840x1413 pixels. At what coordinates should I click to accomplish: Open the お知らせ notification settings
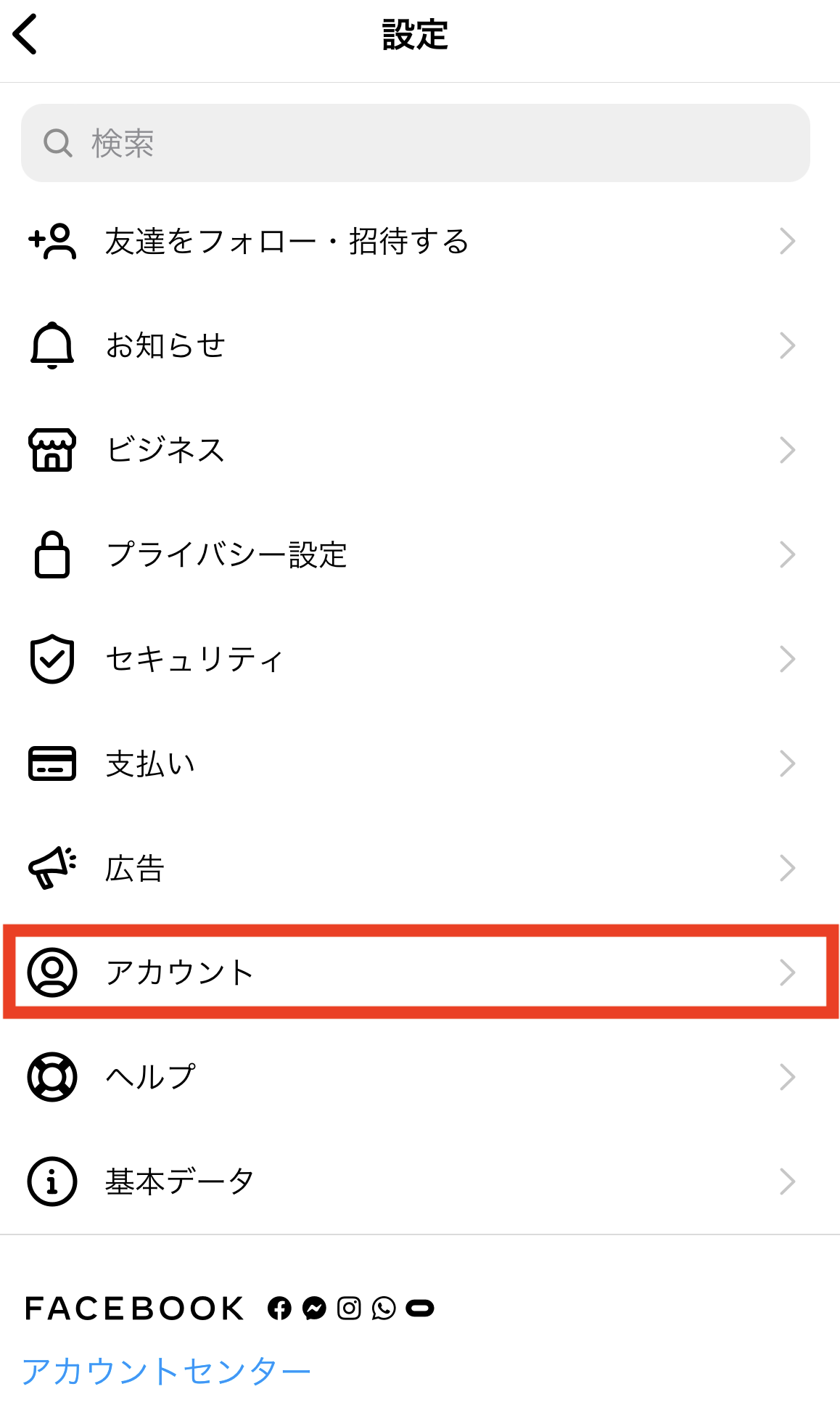(420, 345)
